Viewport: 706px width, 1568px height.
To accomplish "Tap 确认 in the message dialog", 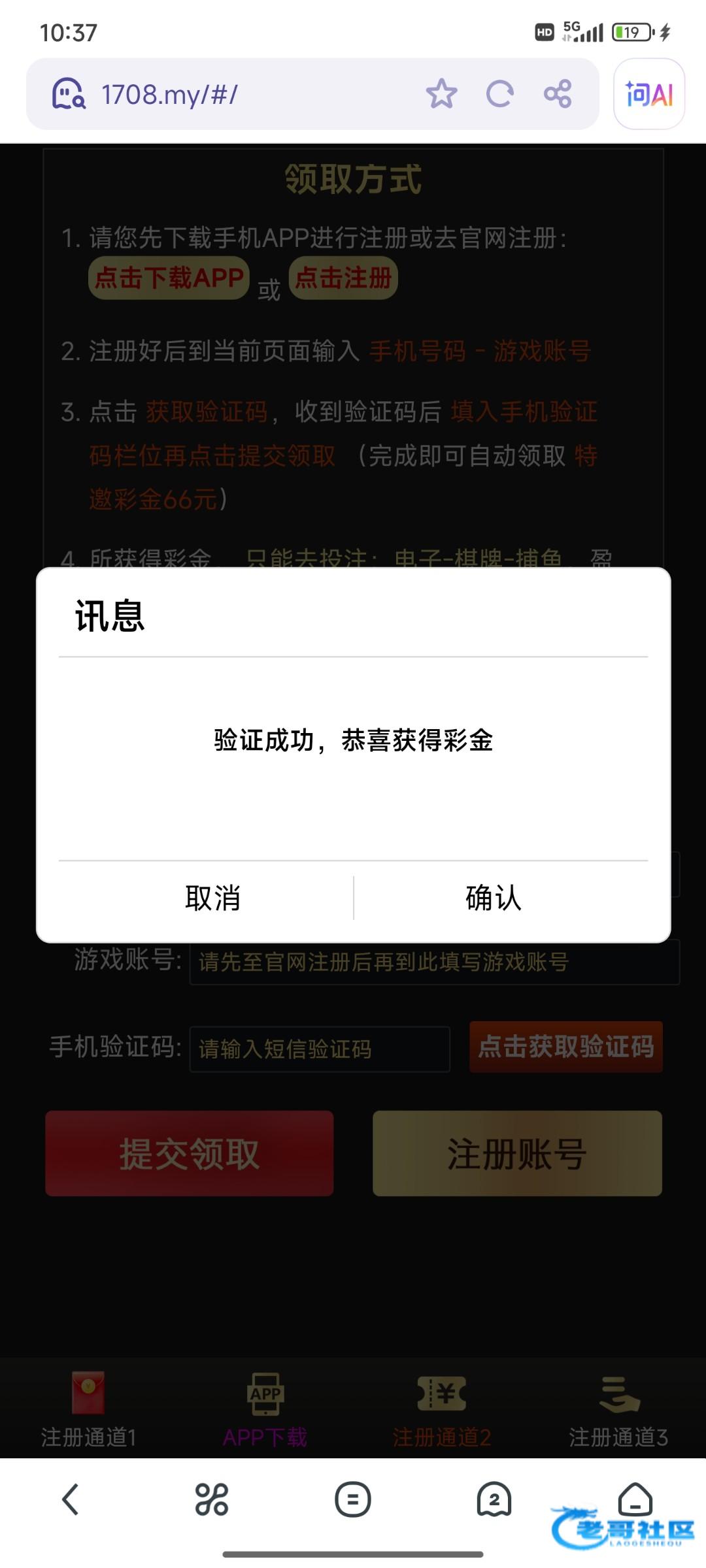I will (494, 898).
